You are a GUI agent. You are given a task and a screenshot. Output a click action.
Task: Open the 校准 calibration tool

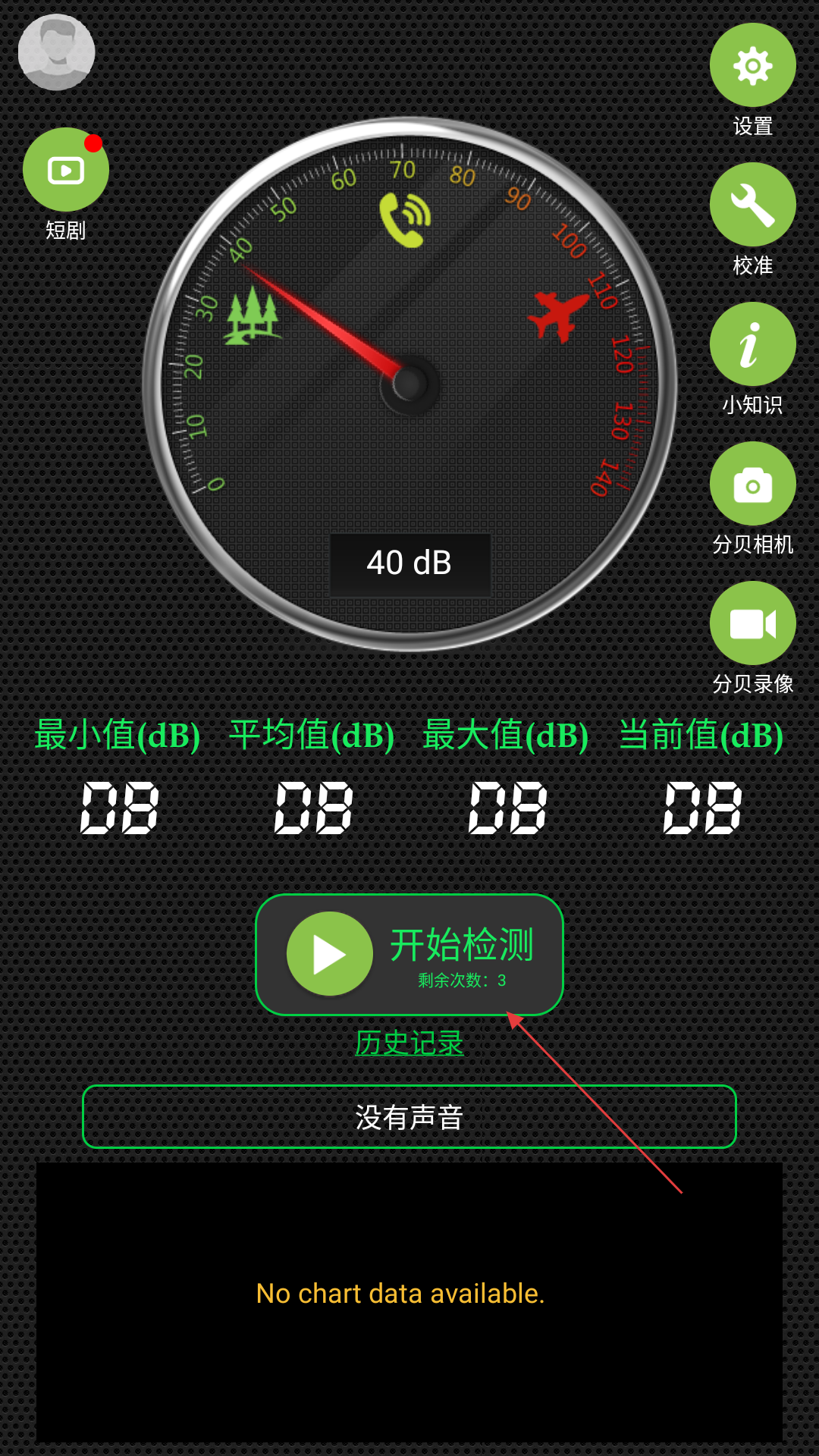click(x=752, y=205)
